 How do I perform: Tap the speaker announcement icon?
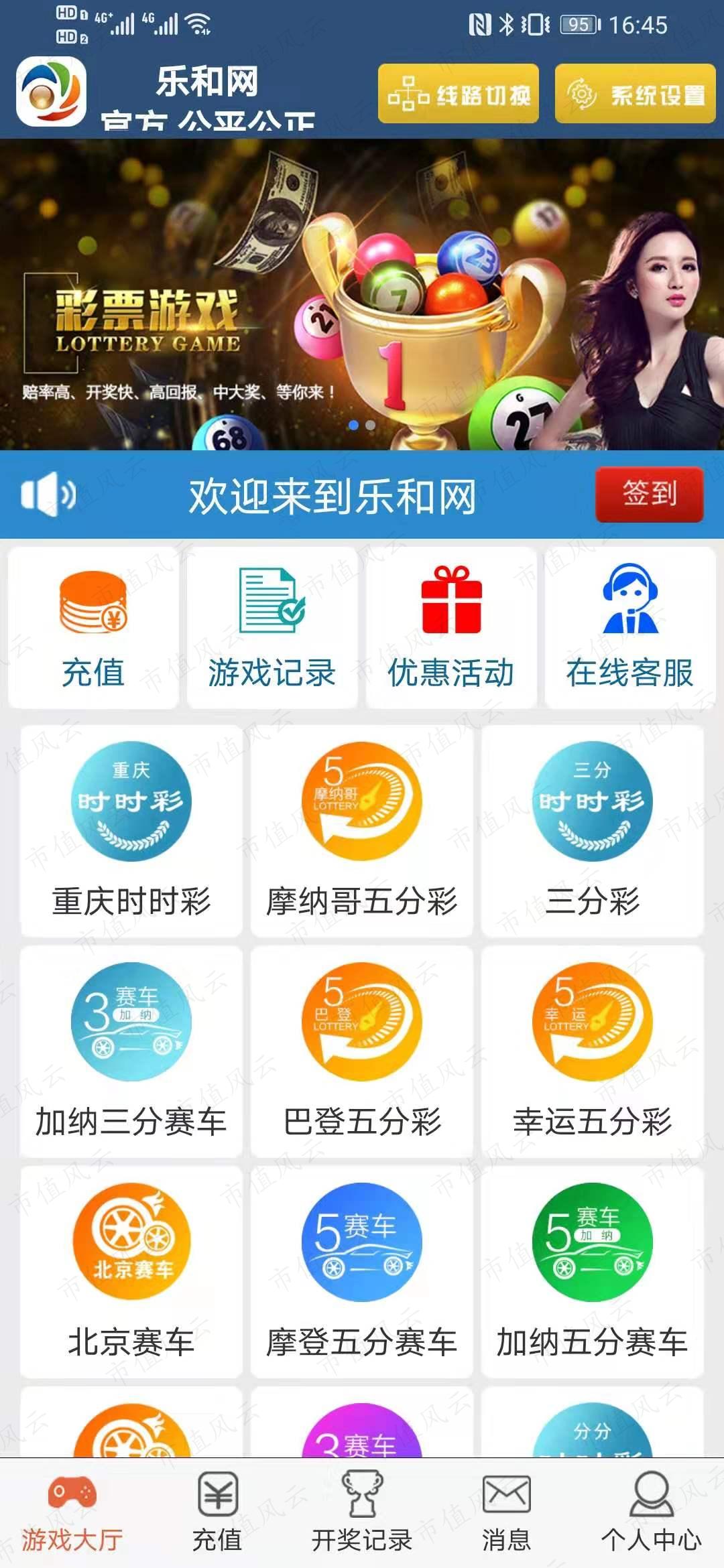48,495
